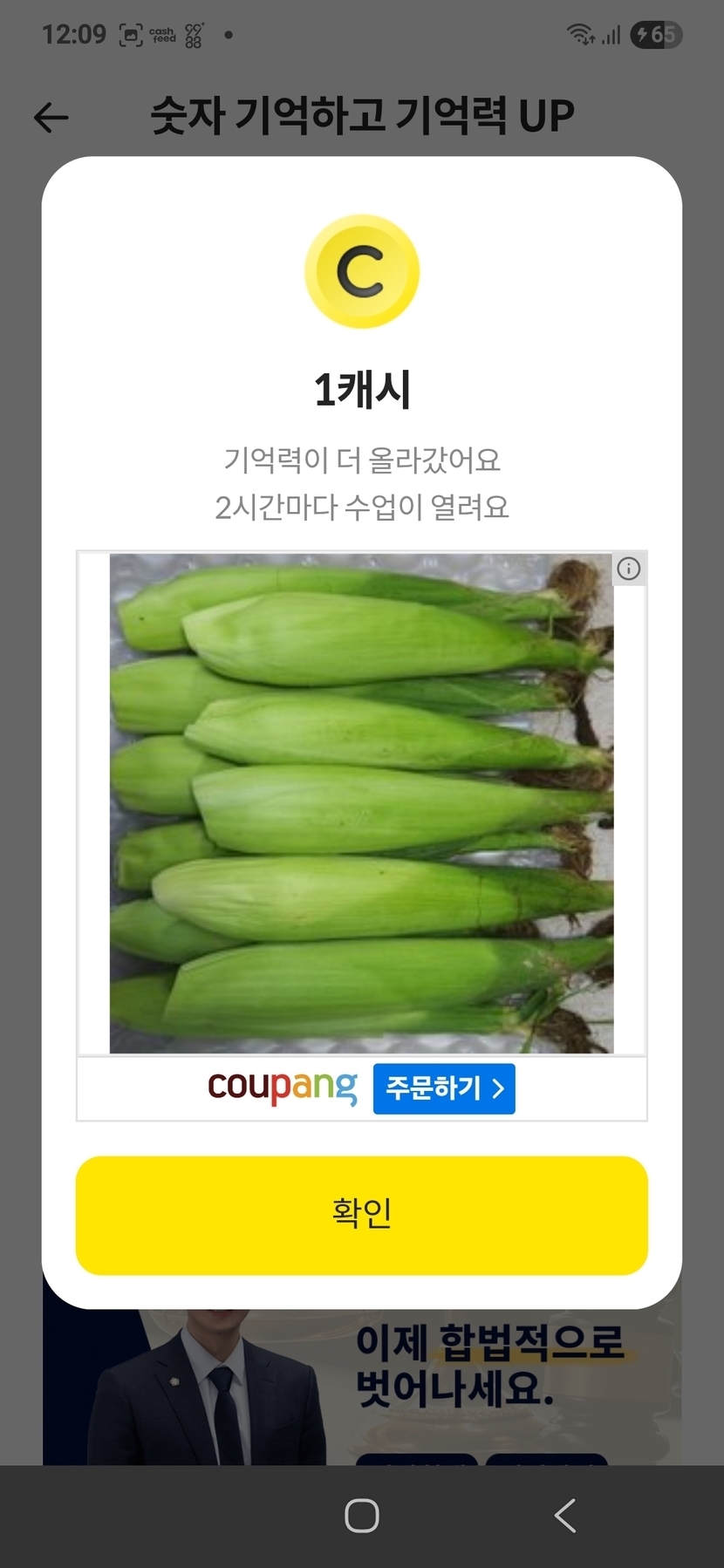
Task: Tap the system back button
Action: 565,1516
